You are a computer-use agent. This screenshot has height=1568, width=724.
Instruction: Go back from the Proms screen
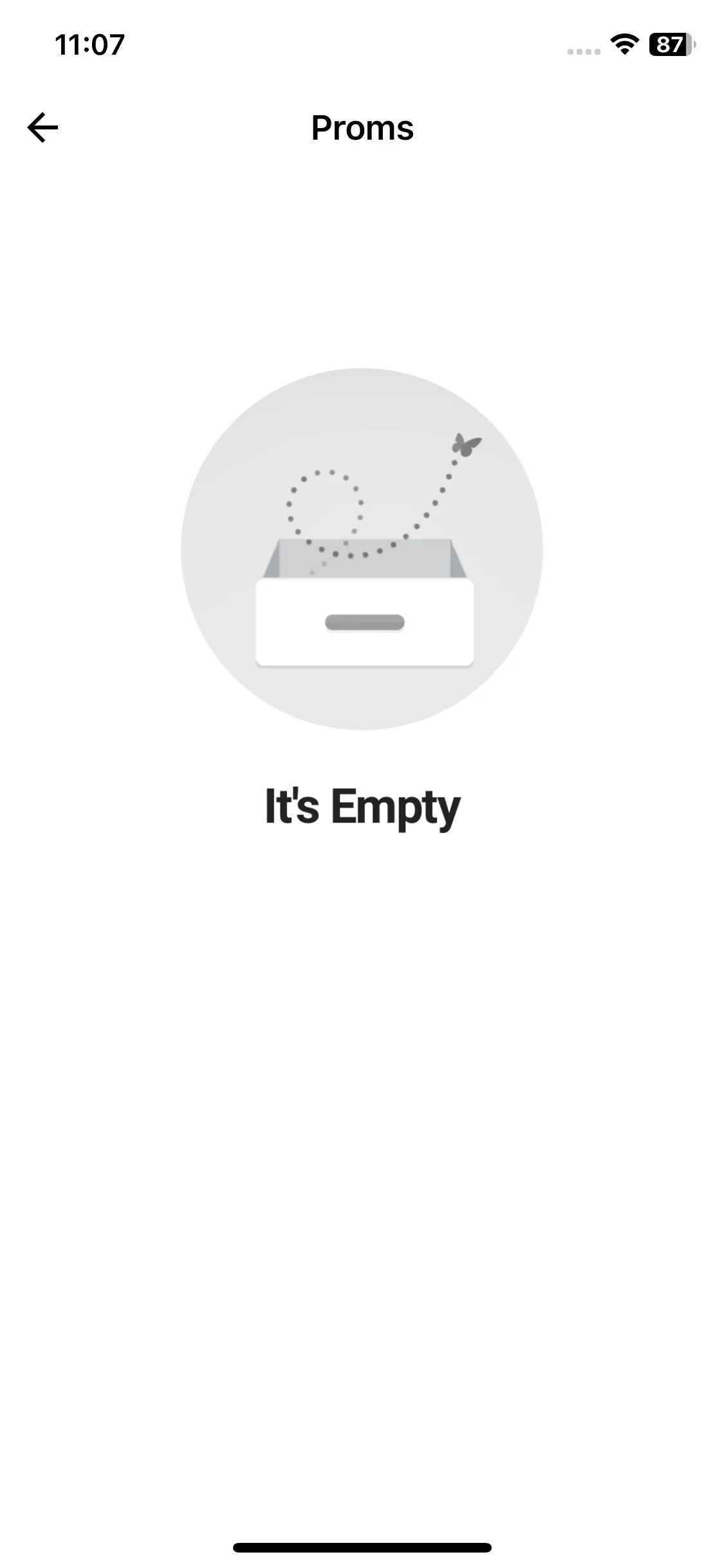tap(42, 127)
